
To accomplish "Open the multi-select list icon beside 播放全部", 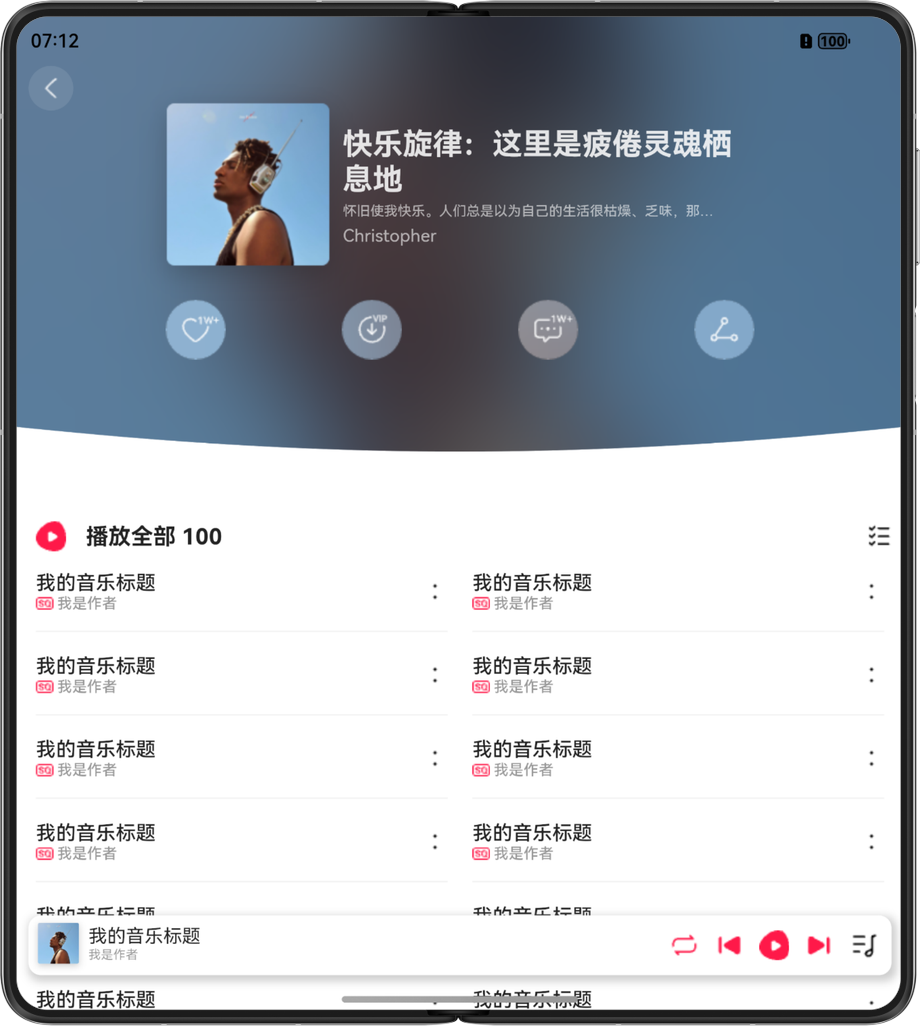I will 878,537.
